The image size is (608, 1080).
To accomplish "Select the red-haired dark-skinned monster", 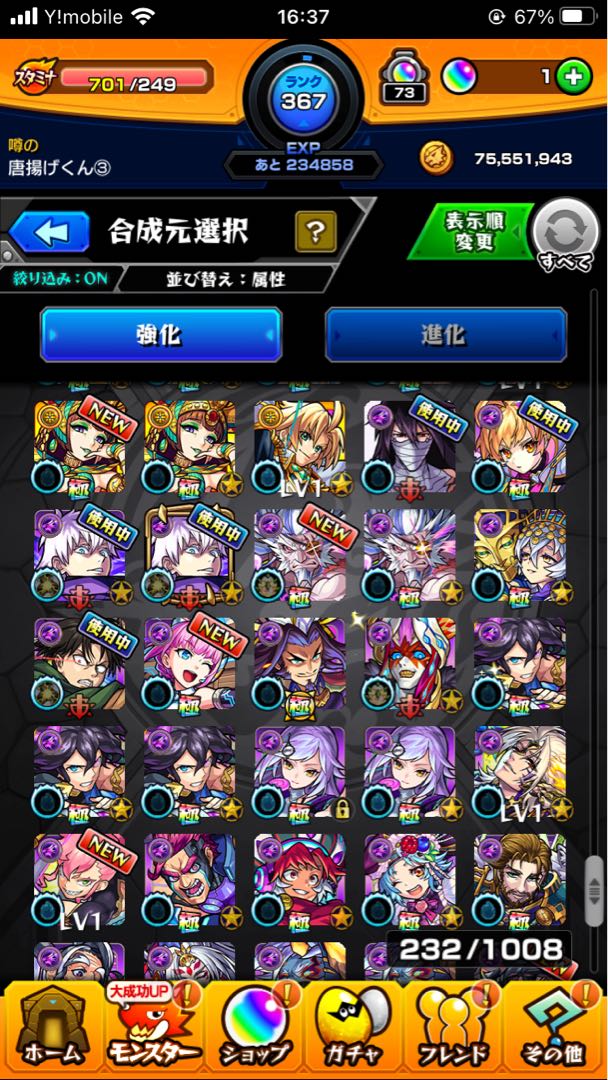I will [x=300, y=880].
